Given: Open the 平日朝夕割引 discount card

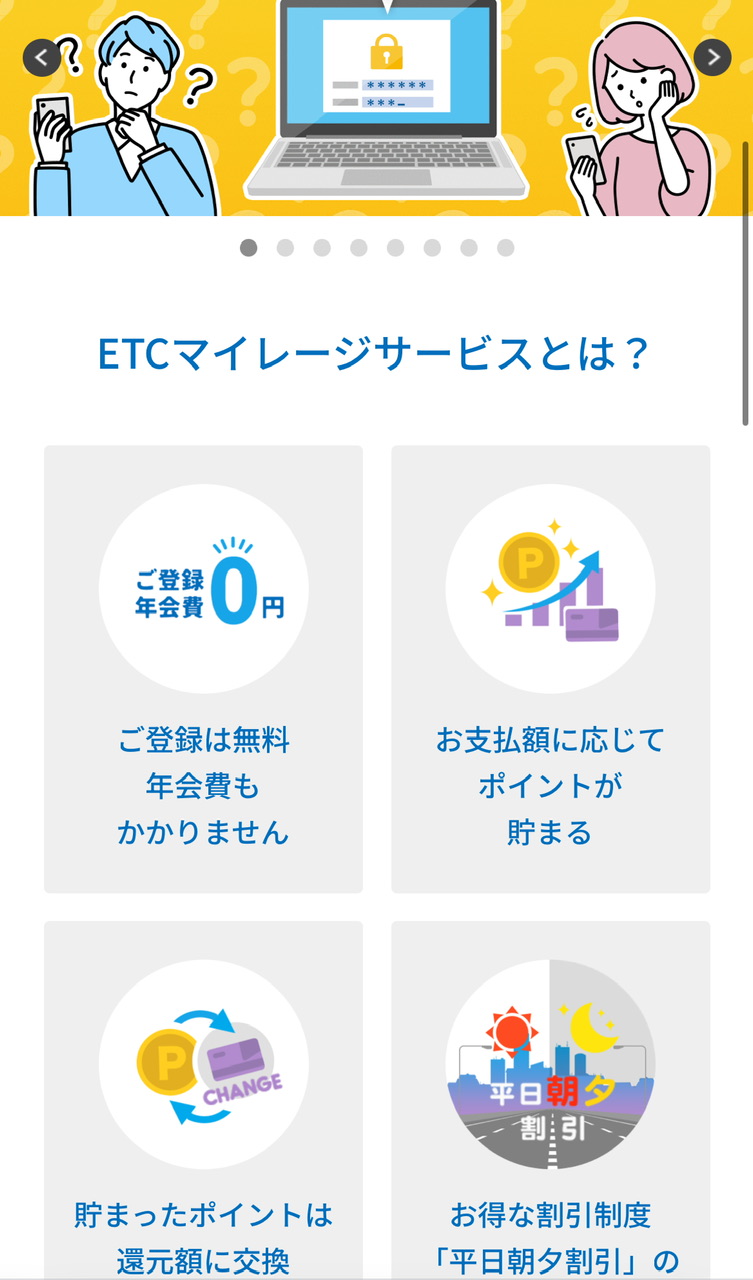Looking at the screenshot, I should click(x=550, y=1100).
